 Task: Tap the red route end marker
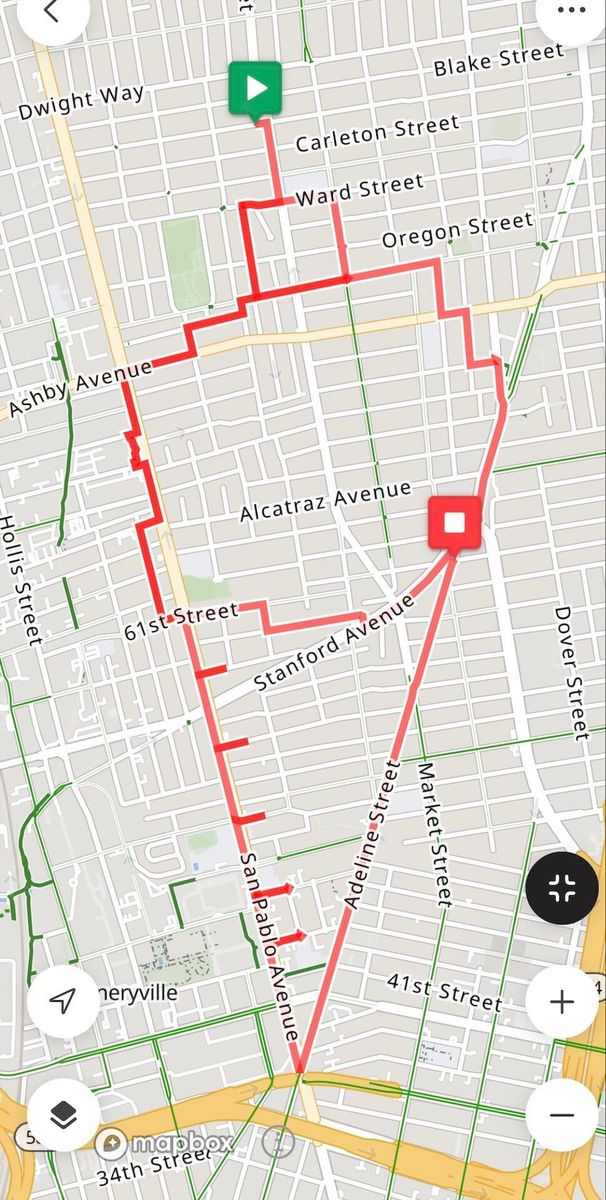point(455,523)
